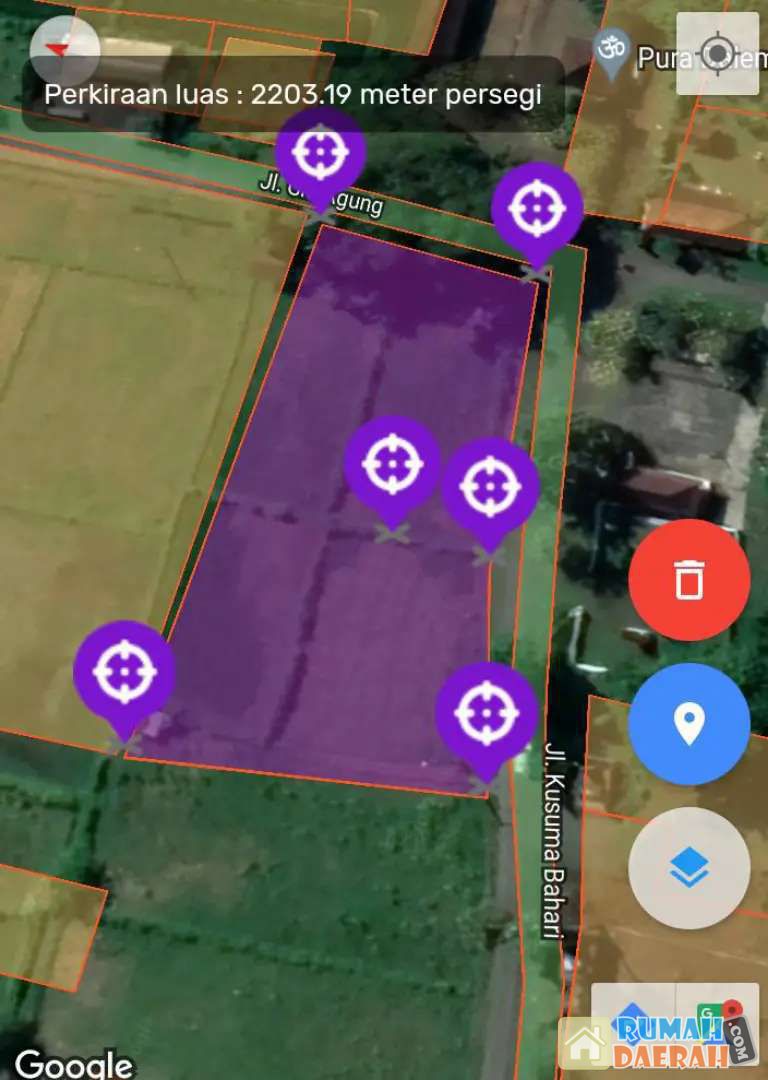The height and width of the screenshot is (1080, 768).
Task: Open the map layers selector
Action: (x=689, y=868)
